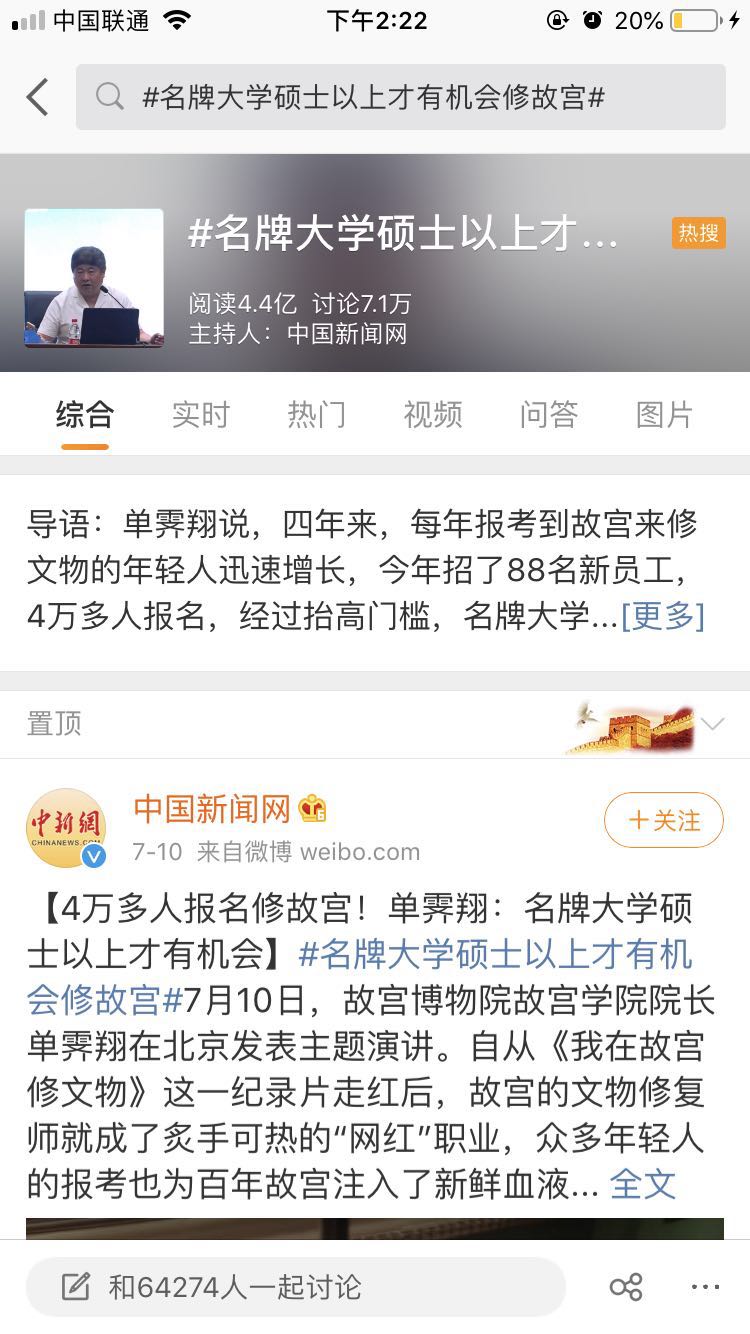
Task: Go back using the top-left arrow
Action: pos(38,97)
